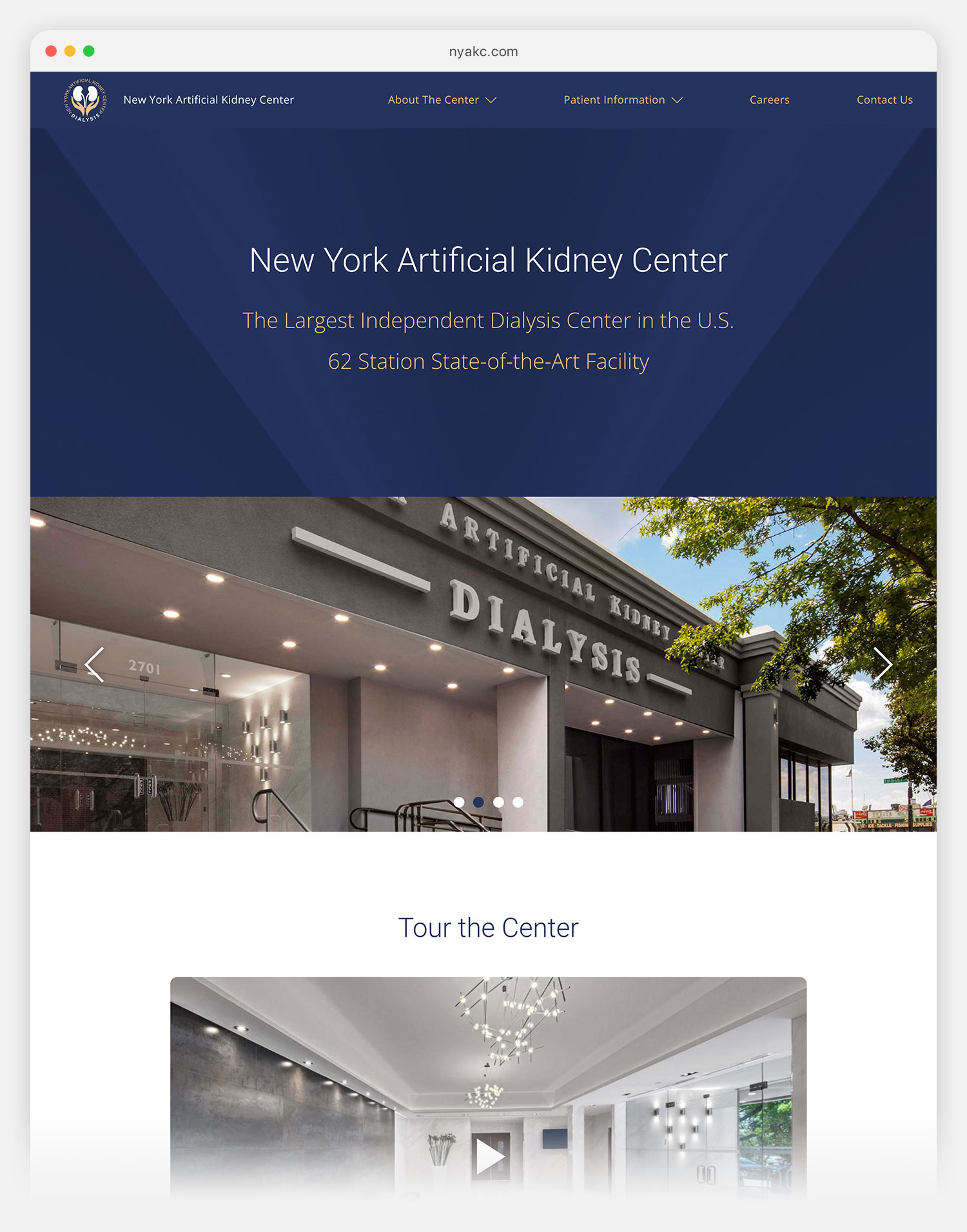The width and height of the screenshot is (967, 1232).
Task: Expand the About The Center menu
Action: coord(442,100)
